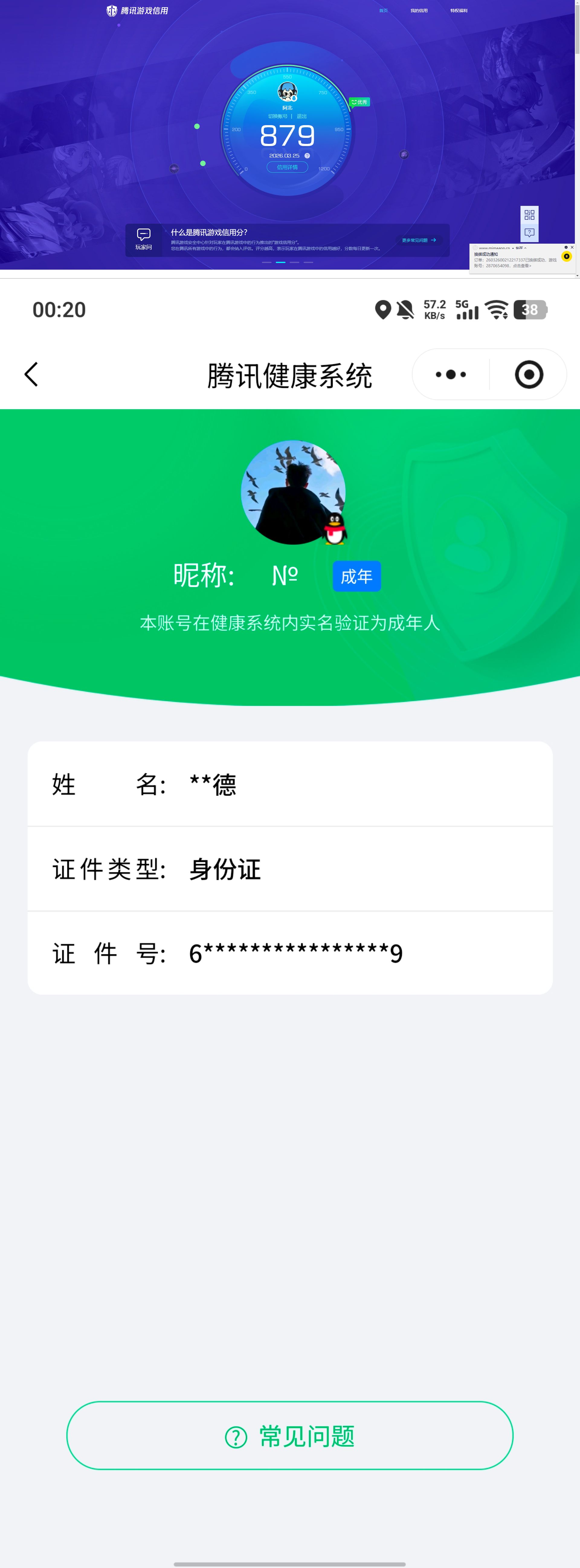Open the 更多常见问题 link
580x1568 pixels.
[x=418, y=240]
